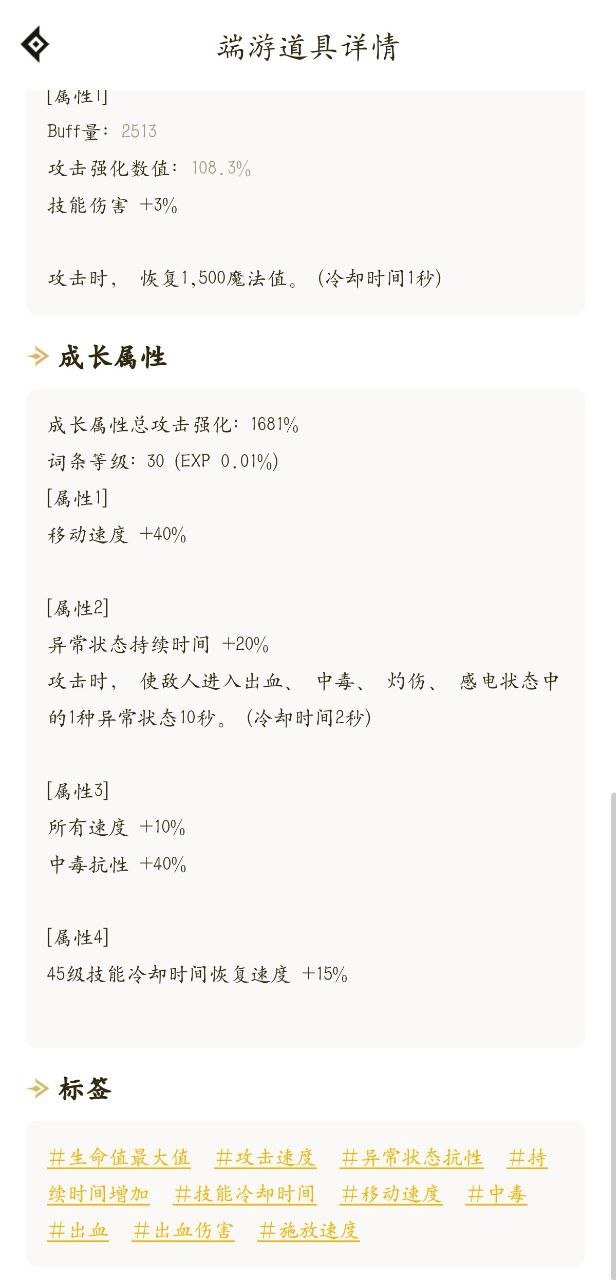Open the #攻击速度 tag link
616x1280 pixels.
click(x=265, y=1158)
